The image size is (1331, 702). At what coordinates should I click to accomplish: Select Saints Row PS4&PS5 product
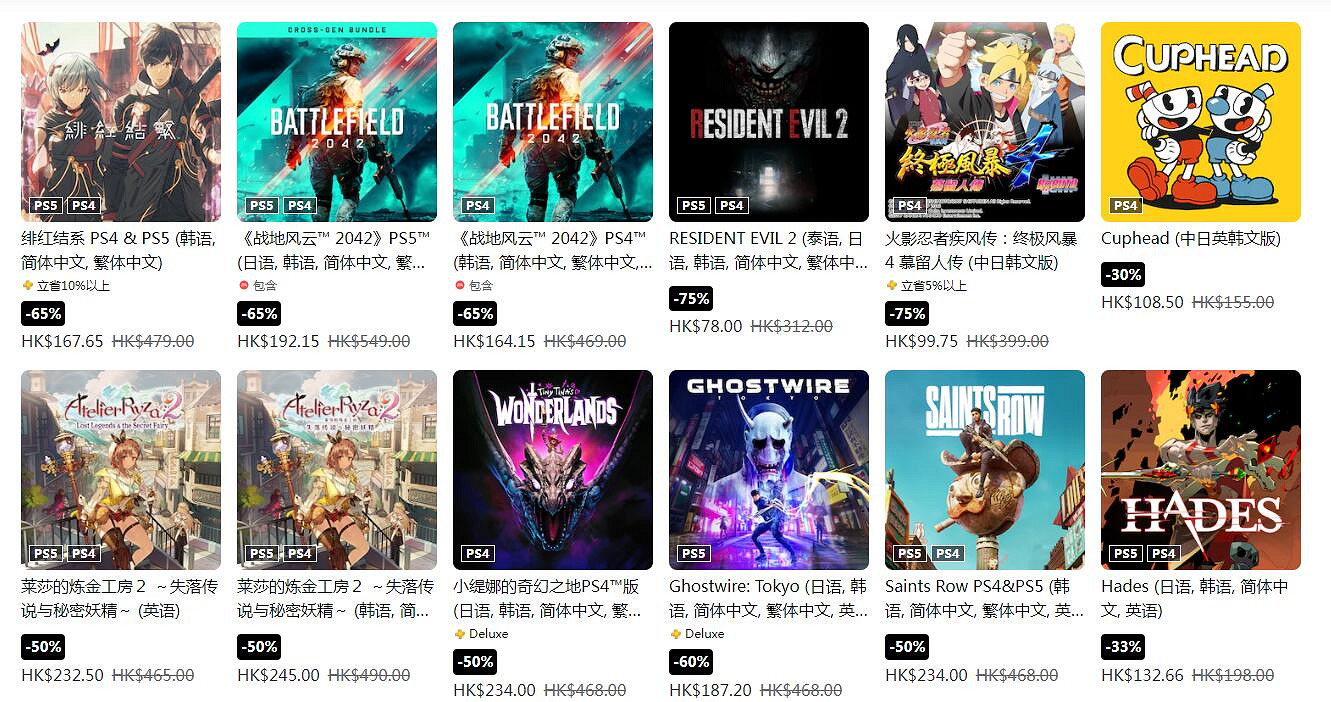pyautogui.click(x=984, y=470)
